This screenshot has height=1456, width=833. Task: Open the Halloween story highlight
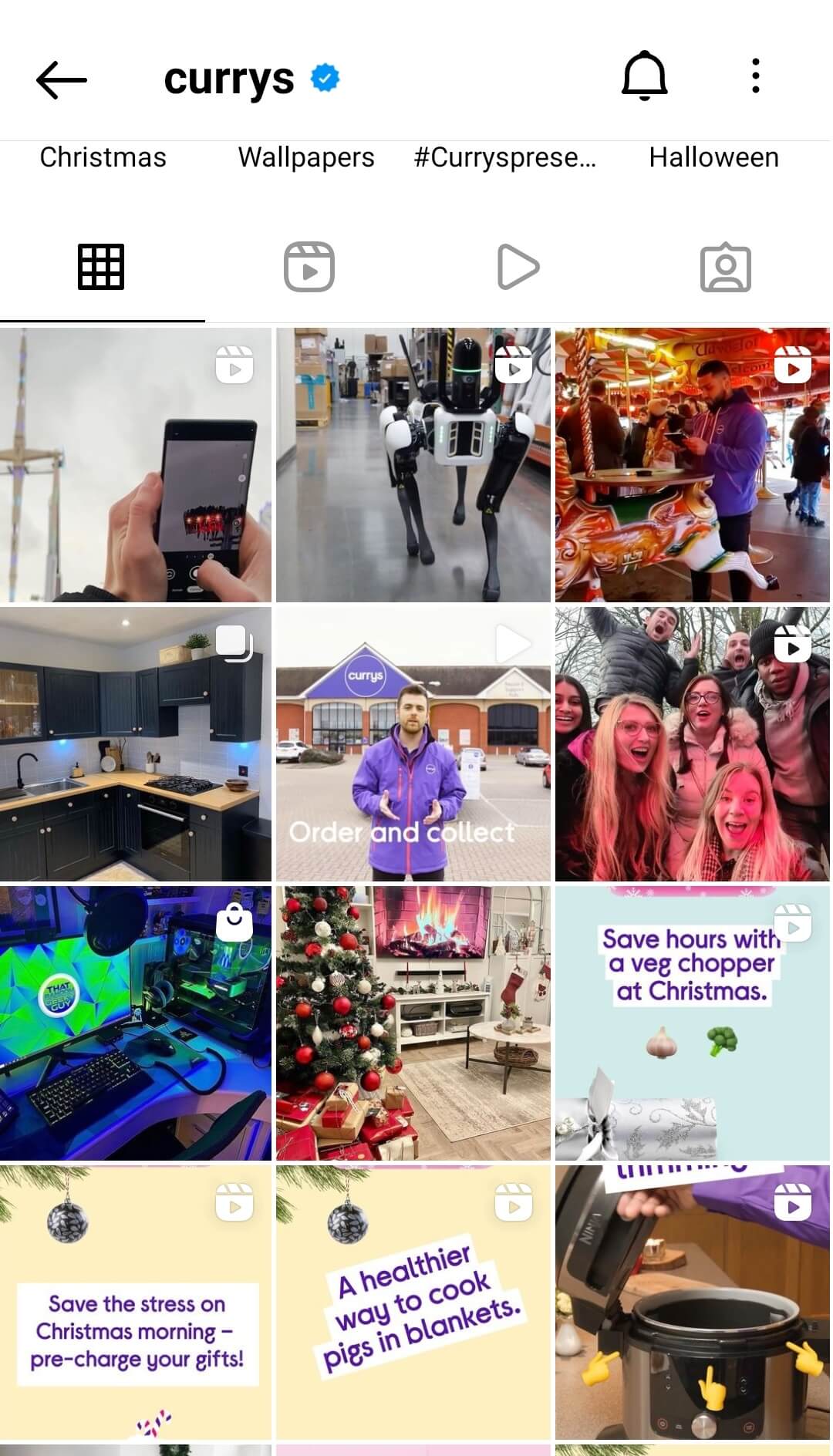[713, 157]
